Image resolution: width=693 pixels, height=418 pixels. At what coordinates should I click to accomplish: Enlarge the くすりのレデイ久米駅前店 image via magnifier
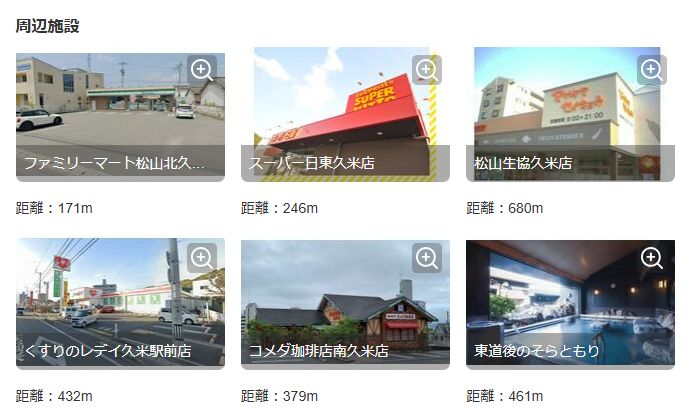(202, 258)
